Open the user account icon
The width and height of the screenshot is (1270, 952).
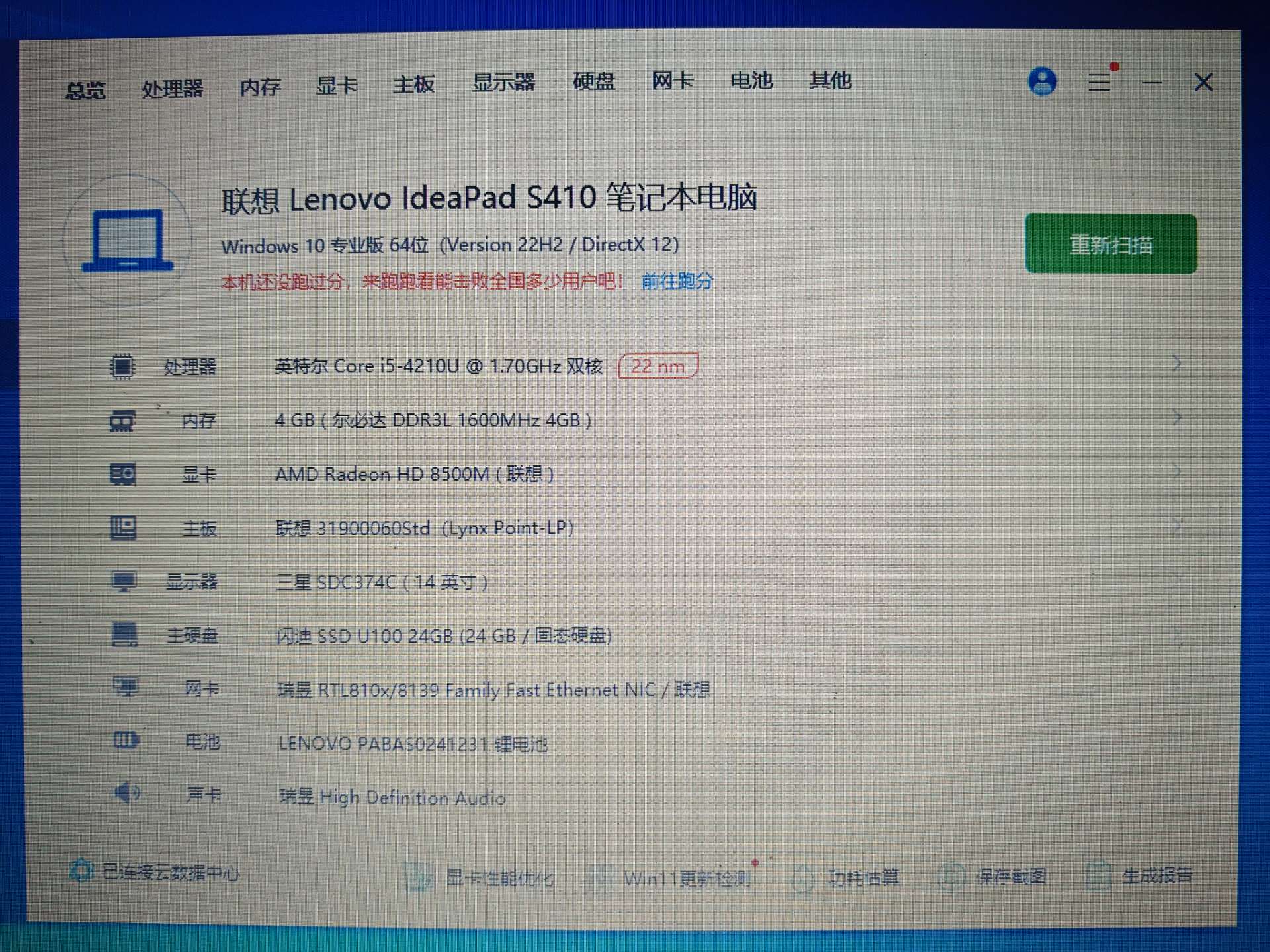(1042, 82)
